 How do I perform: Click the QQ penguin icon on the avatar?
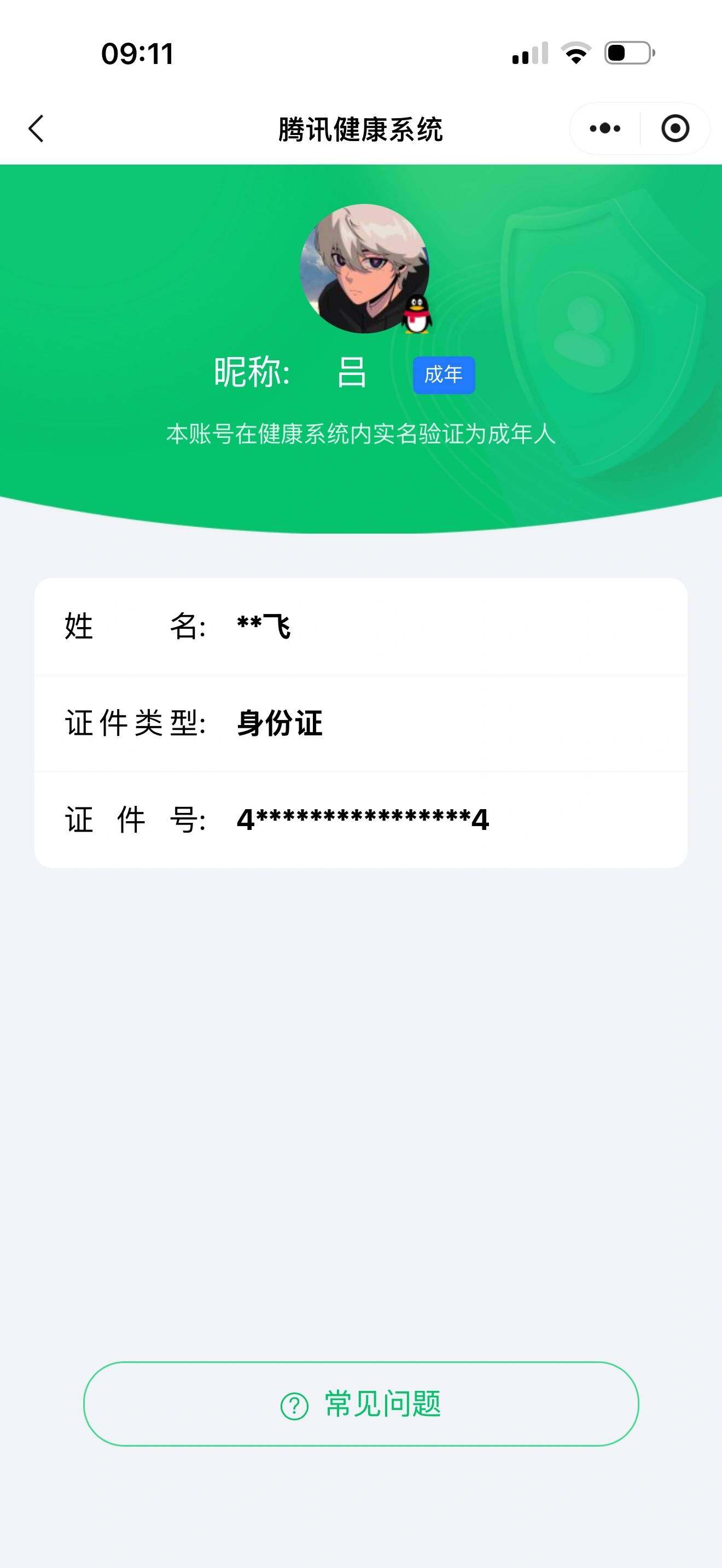pos(416,313)
